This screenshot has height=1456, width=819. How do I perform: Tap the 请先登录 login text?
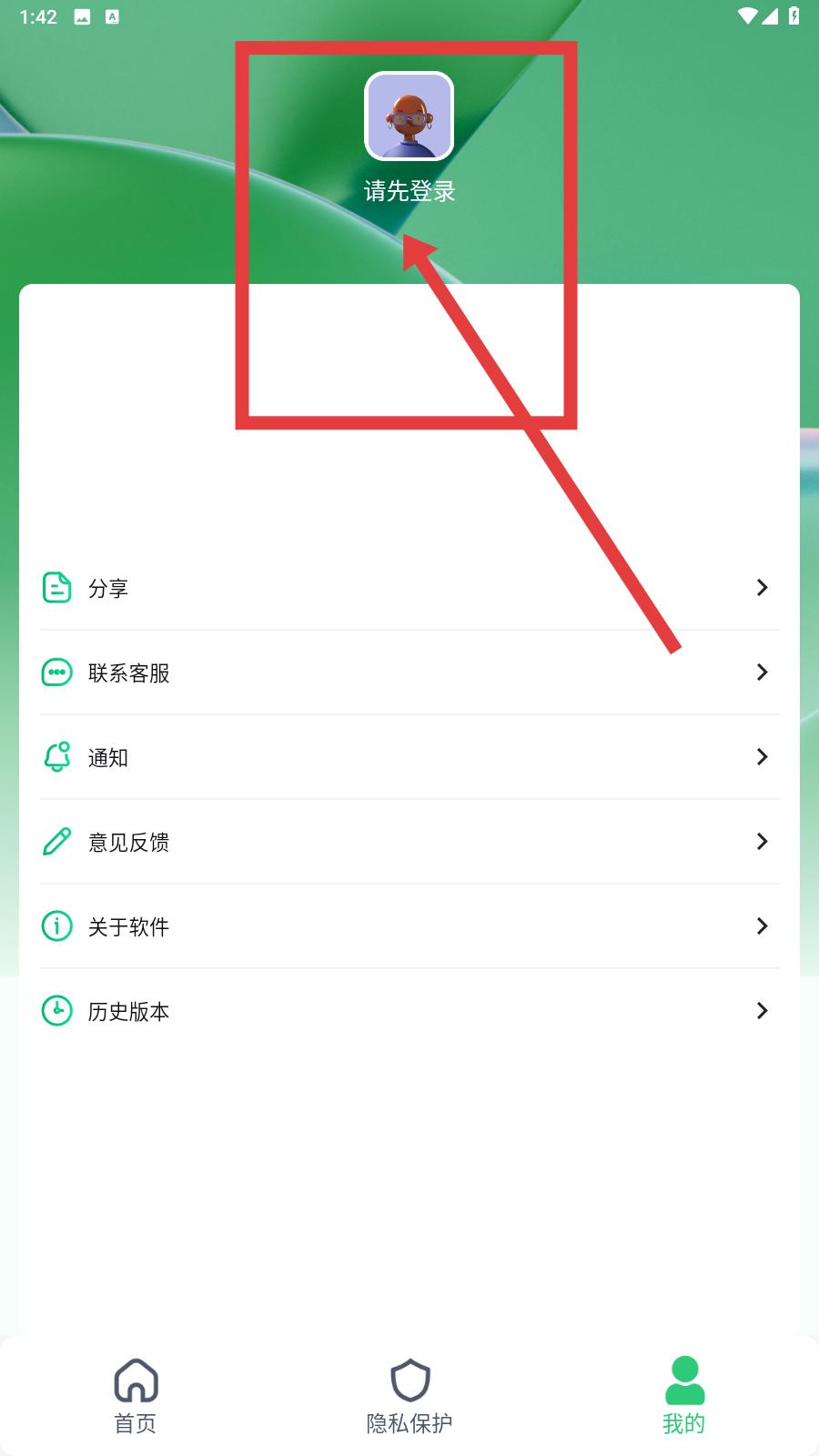point(409,191)
